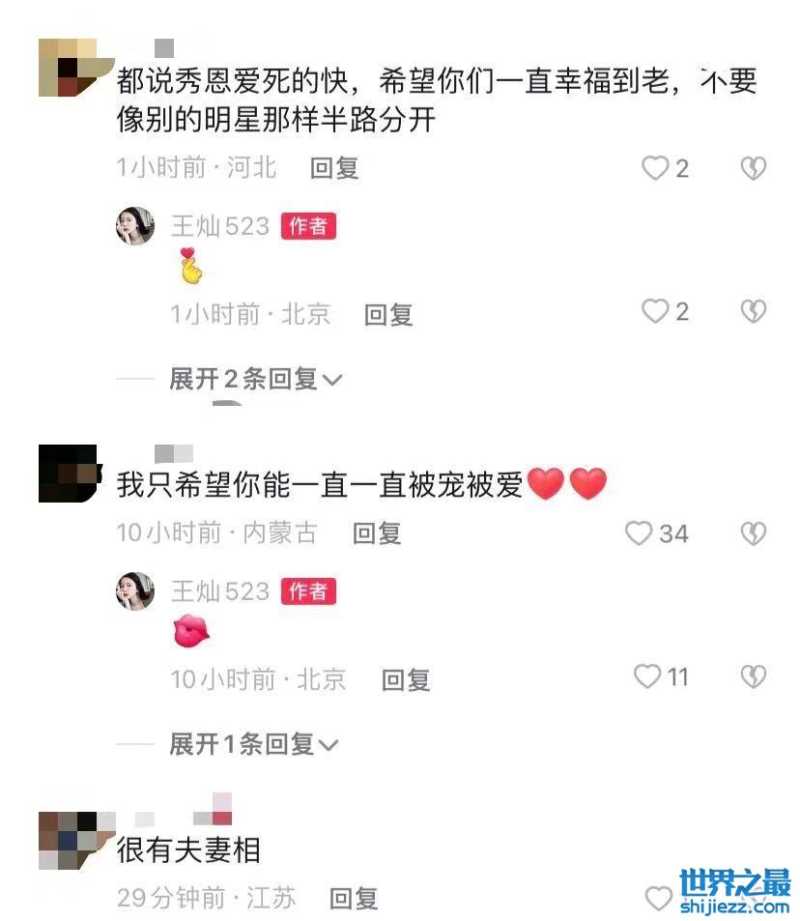Expand 展开1条回复
The height and width of the screenshot is (921, 800).
[x=254, y=744]
